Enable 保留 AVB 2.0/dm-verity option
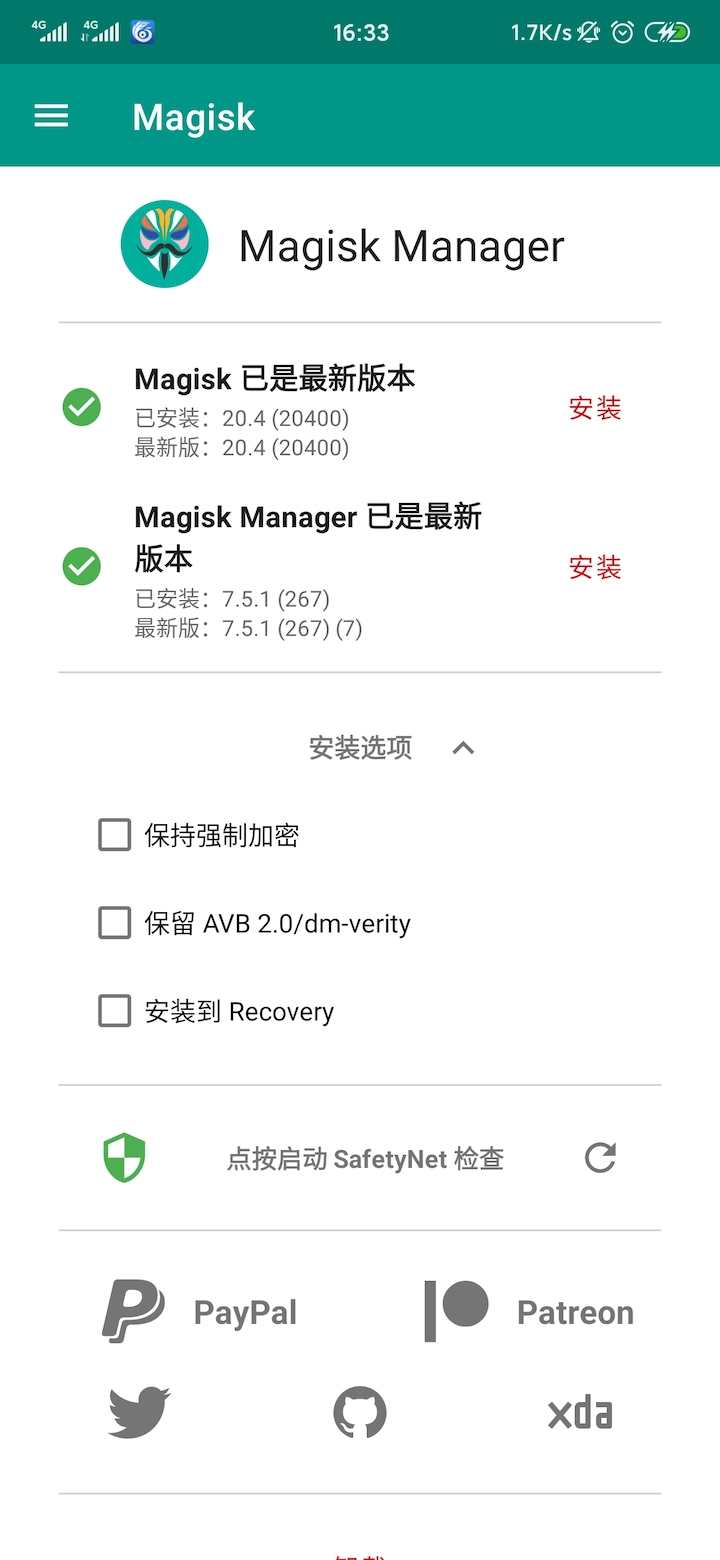Screen dimensions: 720x1560 pyautogui.click(x=114, y=923)
